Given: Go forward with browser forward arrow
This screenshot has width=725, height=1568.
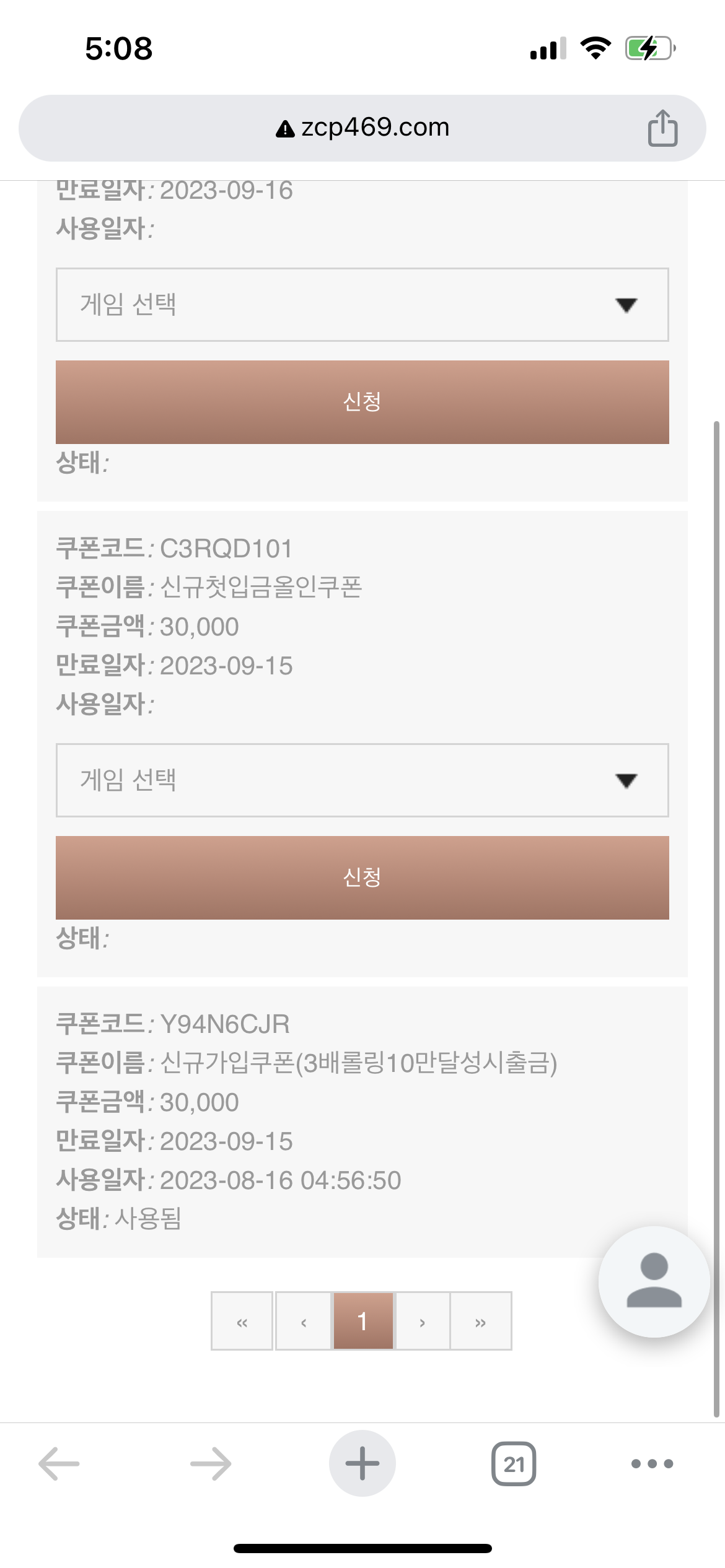Looking at the screenshot, I should click(x=211, y=1463).
